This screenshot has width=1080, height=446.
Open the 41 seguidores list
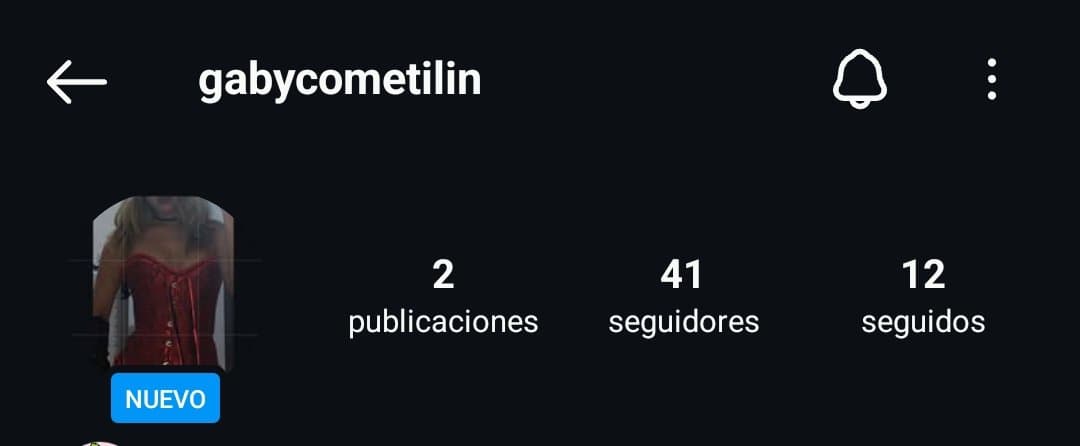[x=683, y=297]
